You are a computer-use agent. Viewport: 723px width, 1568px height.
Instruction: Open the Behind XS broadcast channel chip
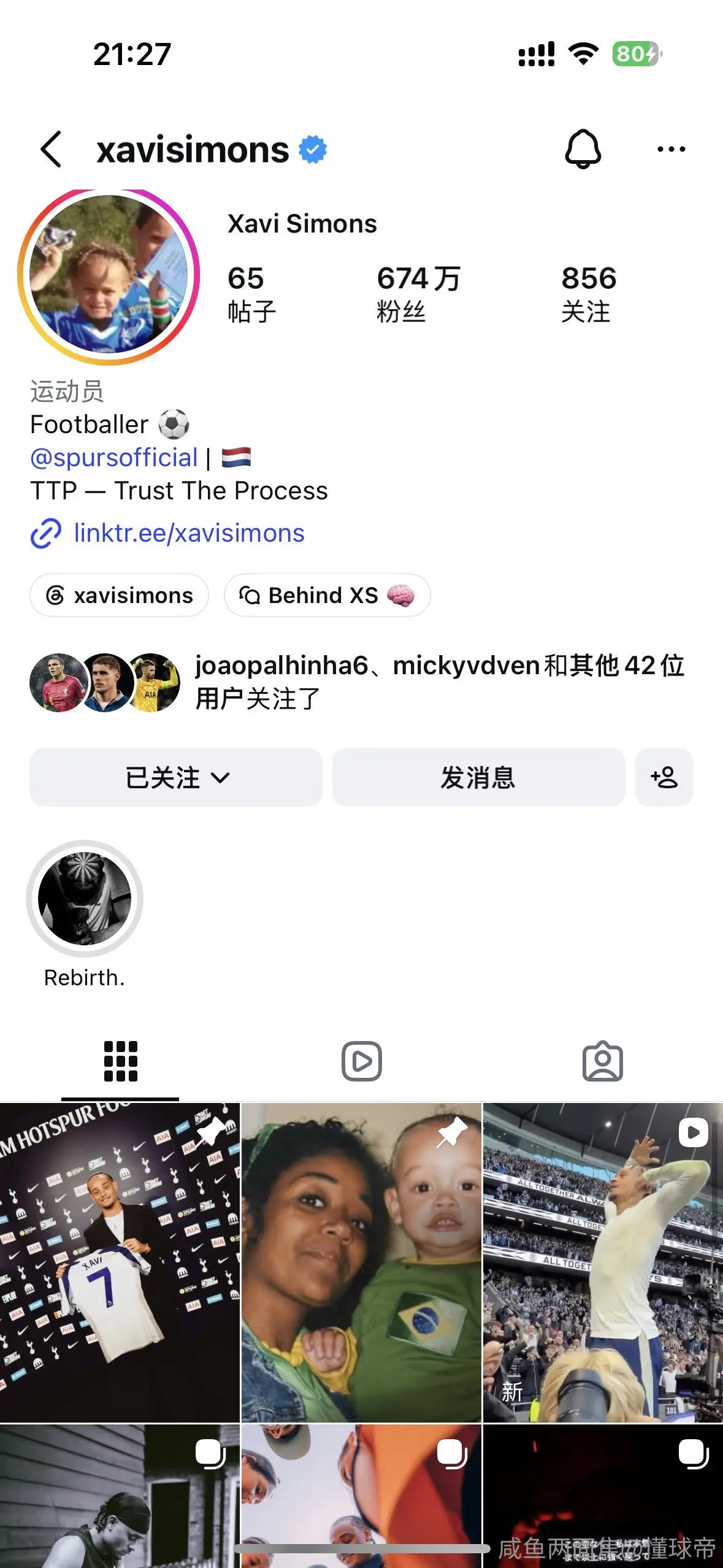pos(327,595)
